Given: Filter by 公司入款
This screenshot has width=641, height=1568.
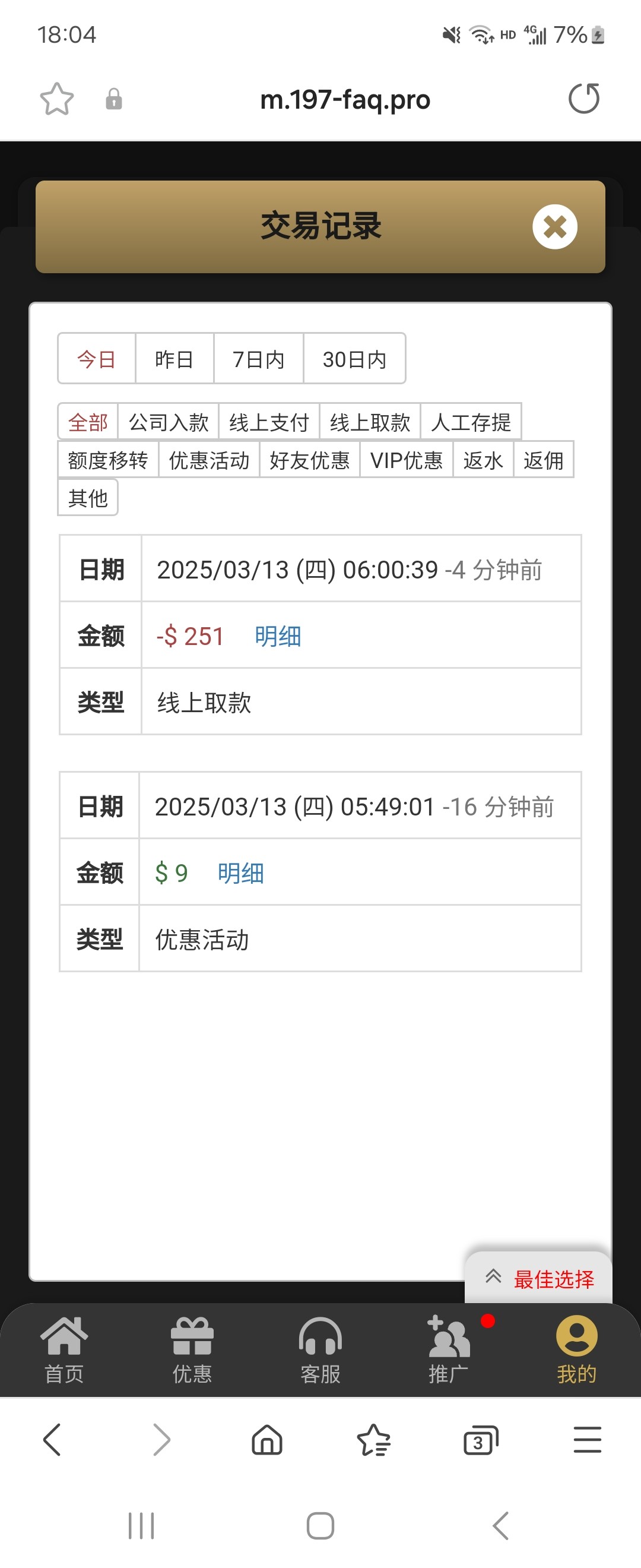Looking at the screenshot, I should click(x=169, y=422).
